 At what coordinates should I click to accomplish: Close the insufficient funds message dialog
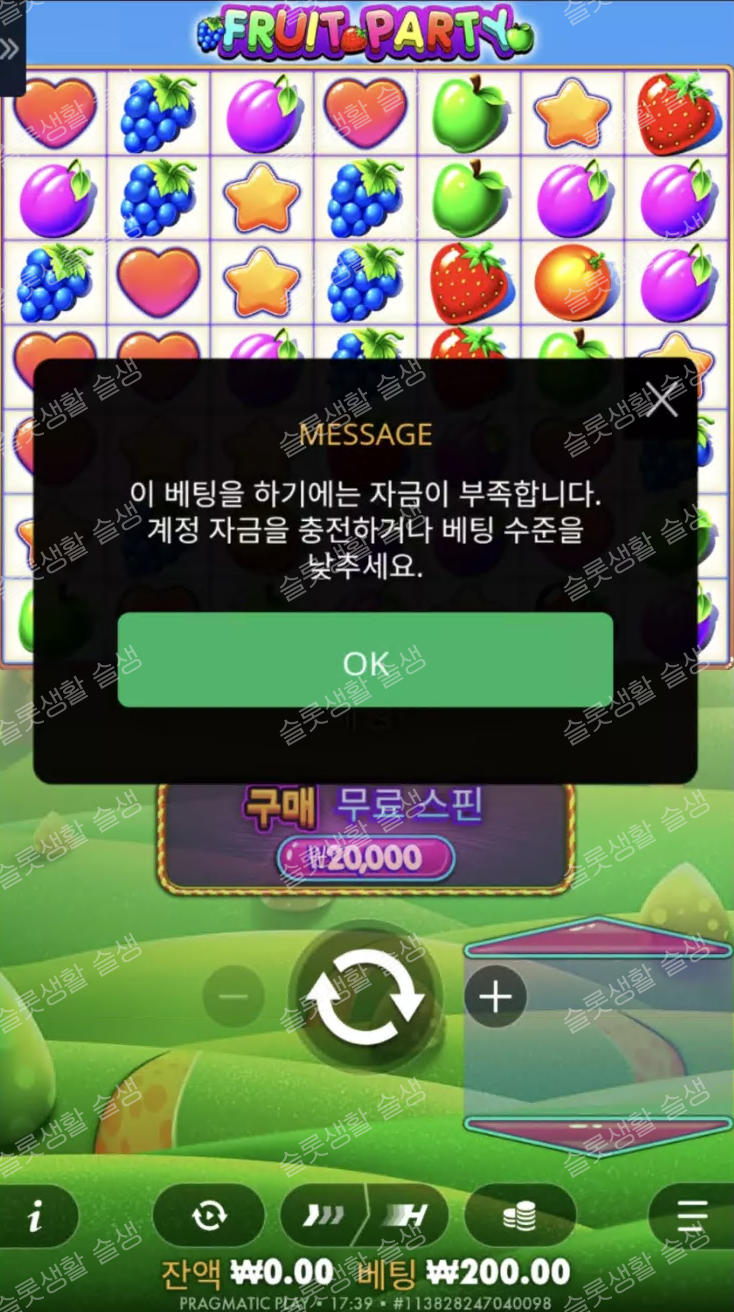tap(661, 400)
